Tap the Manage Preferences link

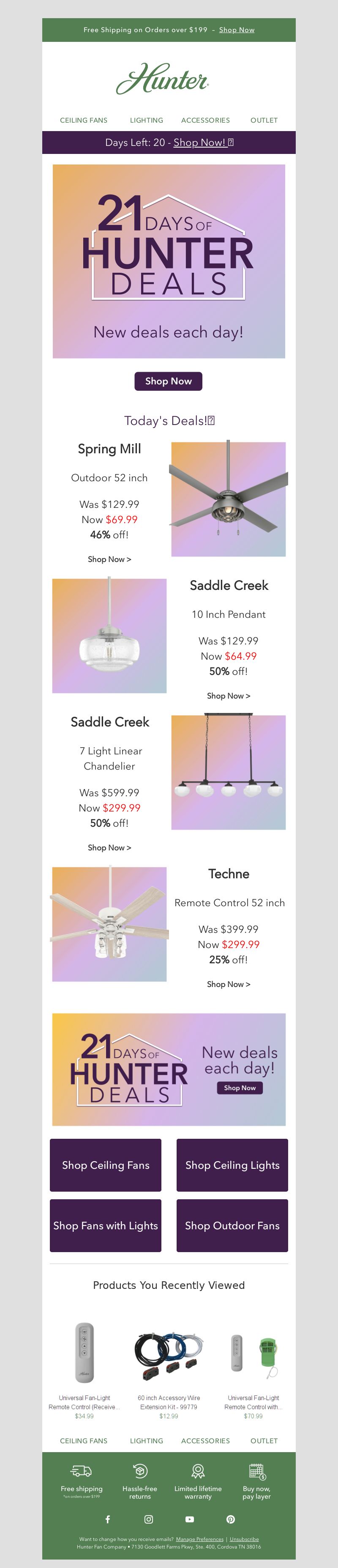(x=199, y=1539)
